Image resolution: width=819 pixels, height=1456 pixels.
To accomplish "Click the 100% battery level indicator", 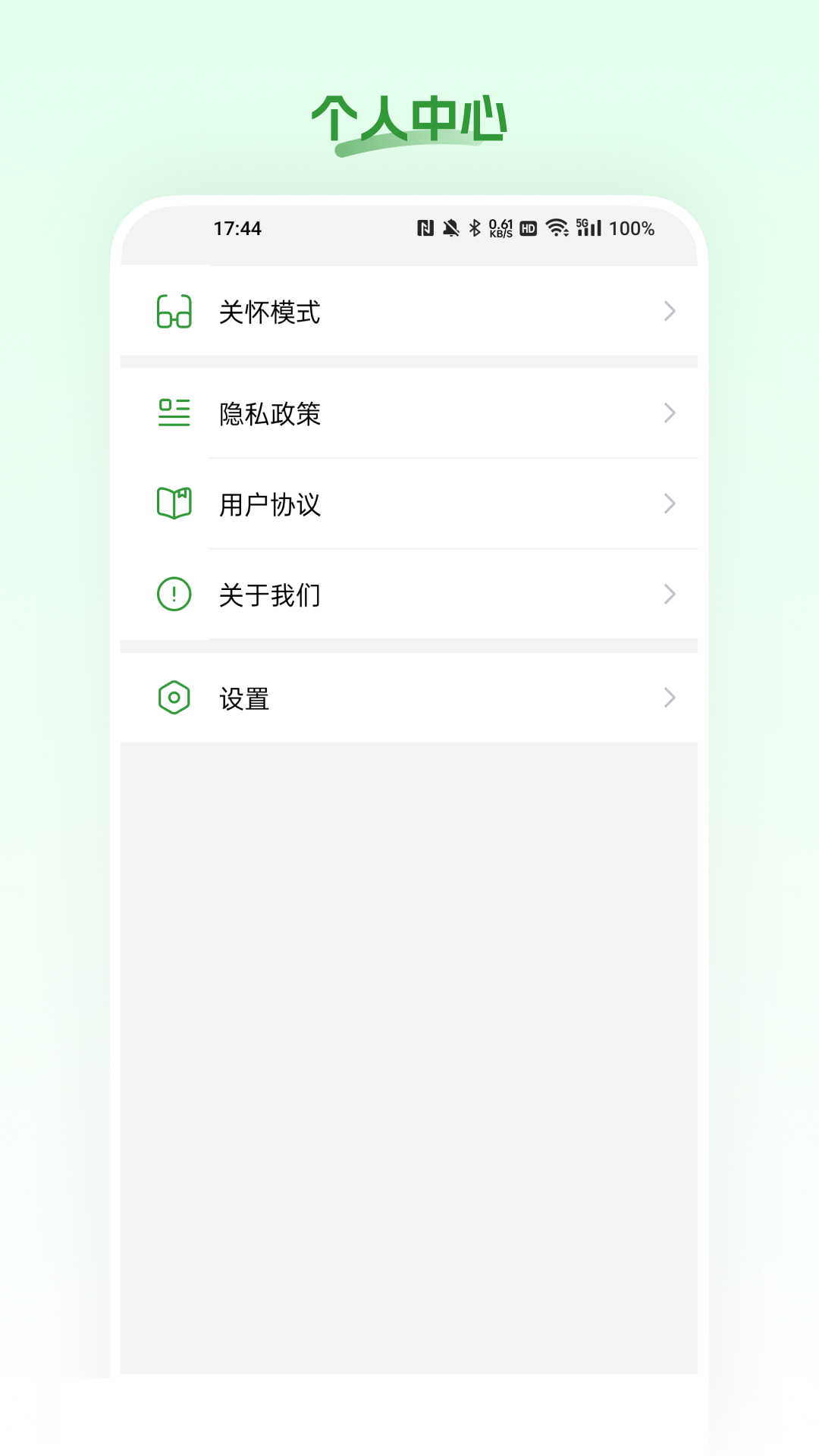I will pyautogui.click(x=630, y=227).
